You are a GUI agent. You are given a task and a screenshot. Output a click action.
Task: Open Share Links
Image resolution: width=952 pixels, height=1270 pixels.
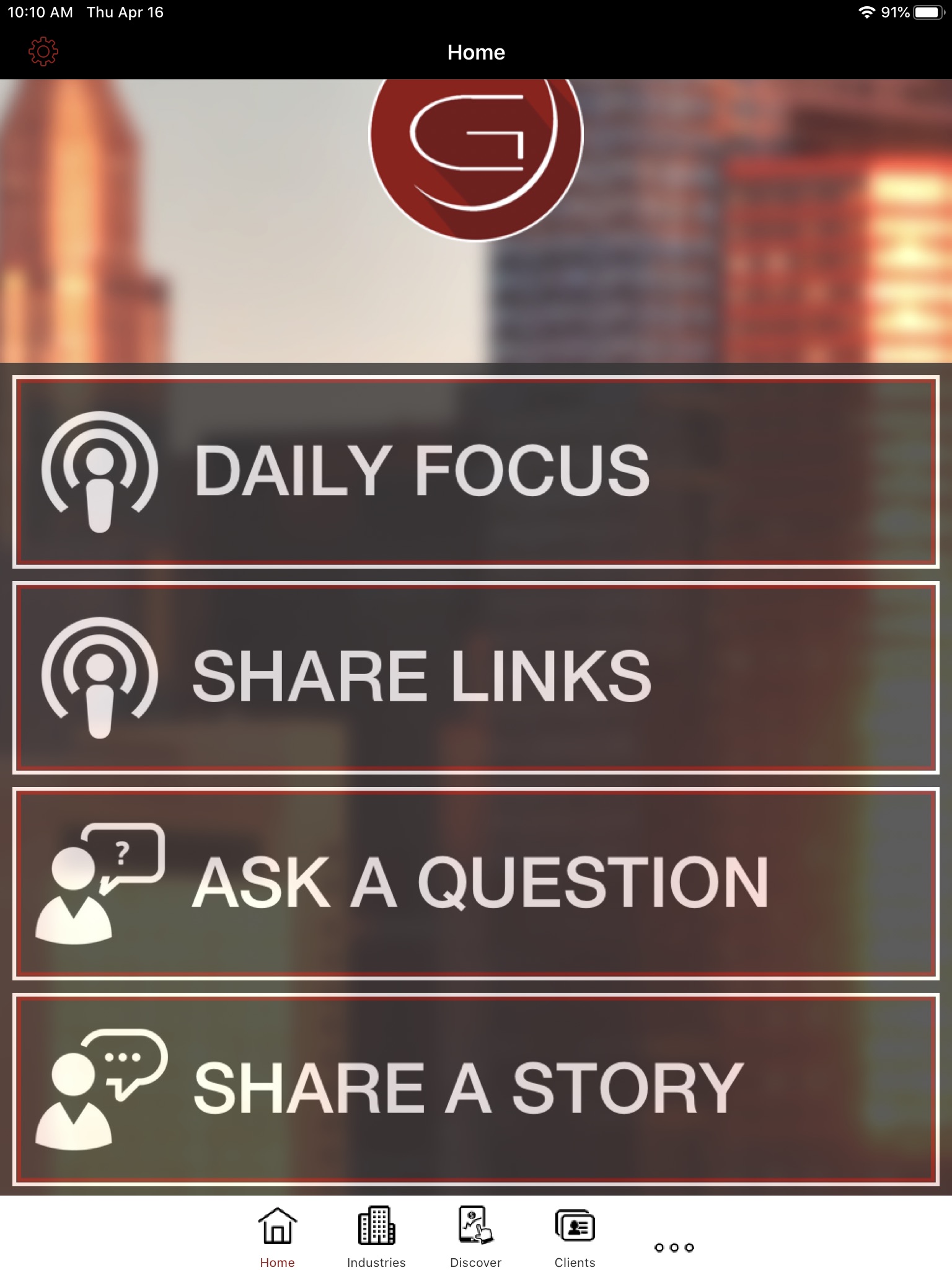tap(476, 678)
